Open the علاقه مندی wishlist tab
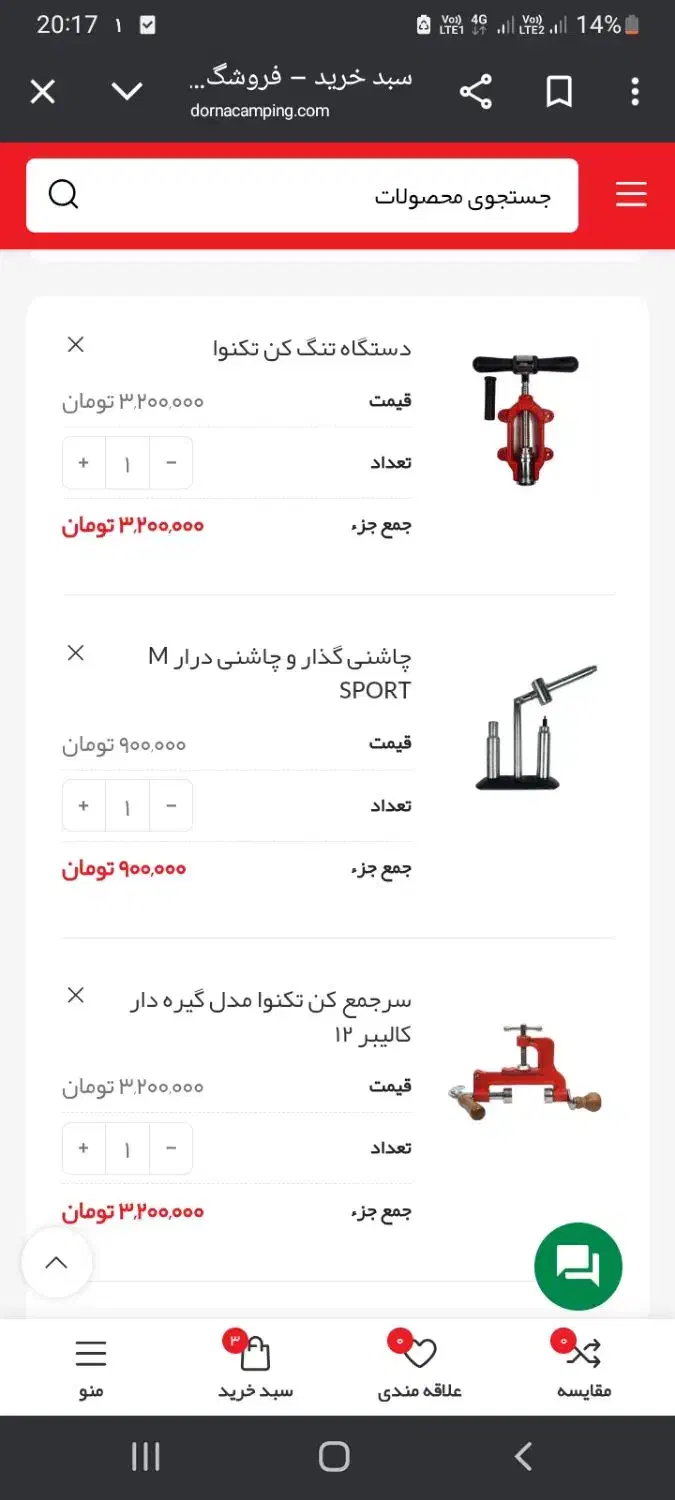Viewport: 675px width, 1500px height. [x=420, y=1366]
